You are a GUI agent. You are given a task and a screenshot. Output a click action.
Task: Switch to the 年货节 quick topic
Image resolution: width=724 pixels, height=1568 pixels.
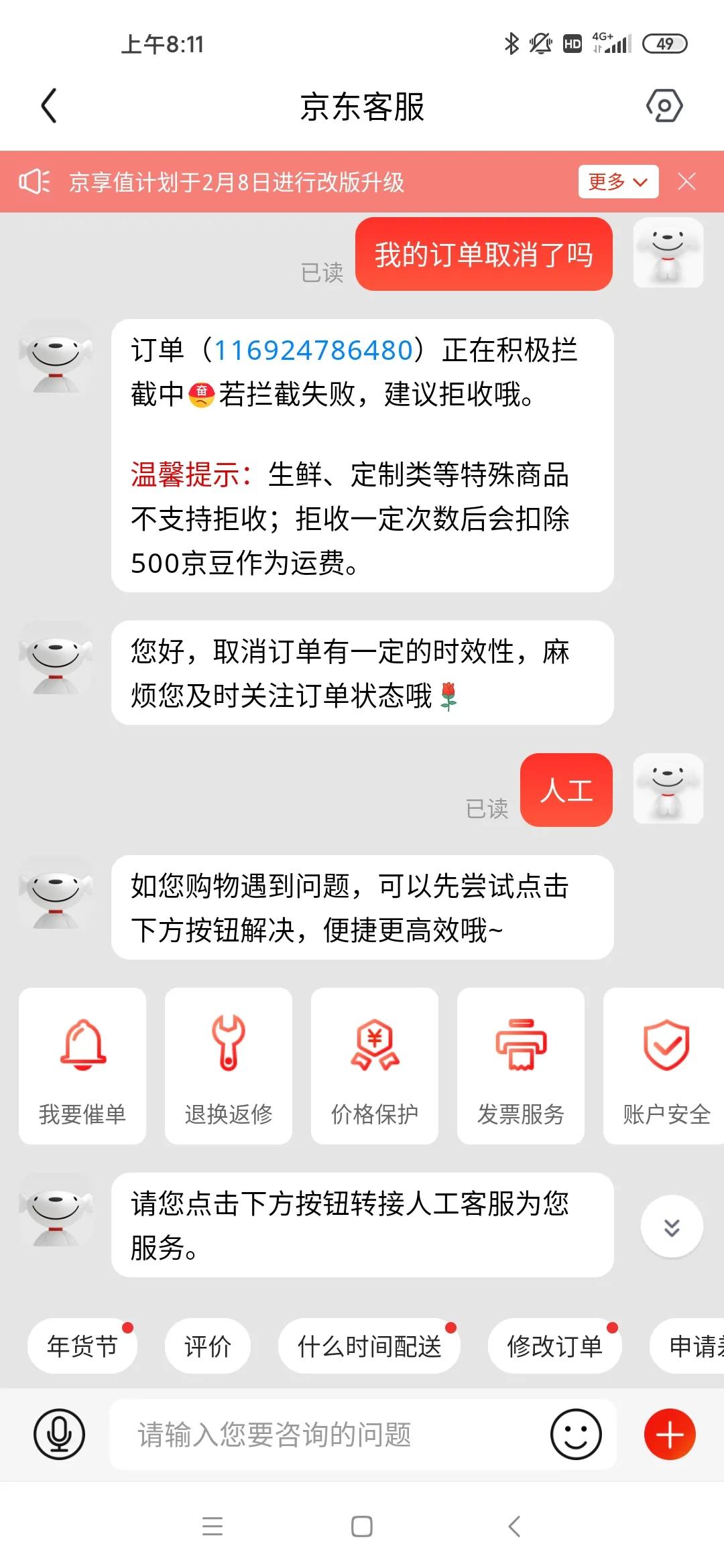coord(82,1346)
